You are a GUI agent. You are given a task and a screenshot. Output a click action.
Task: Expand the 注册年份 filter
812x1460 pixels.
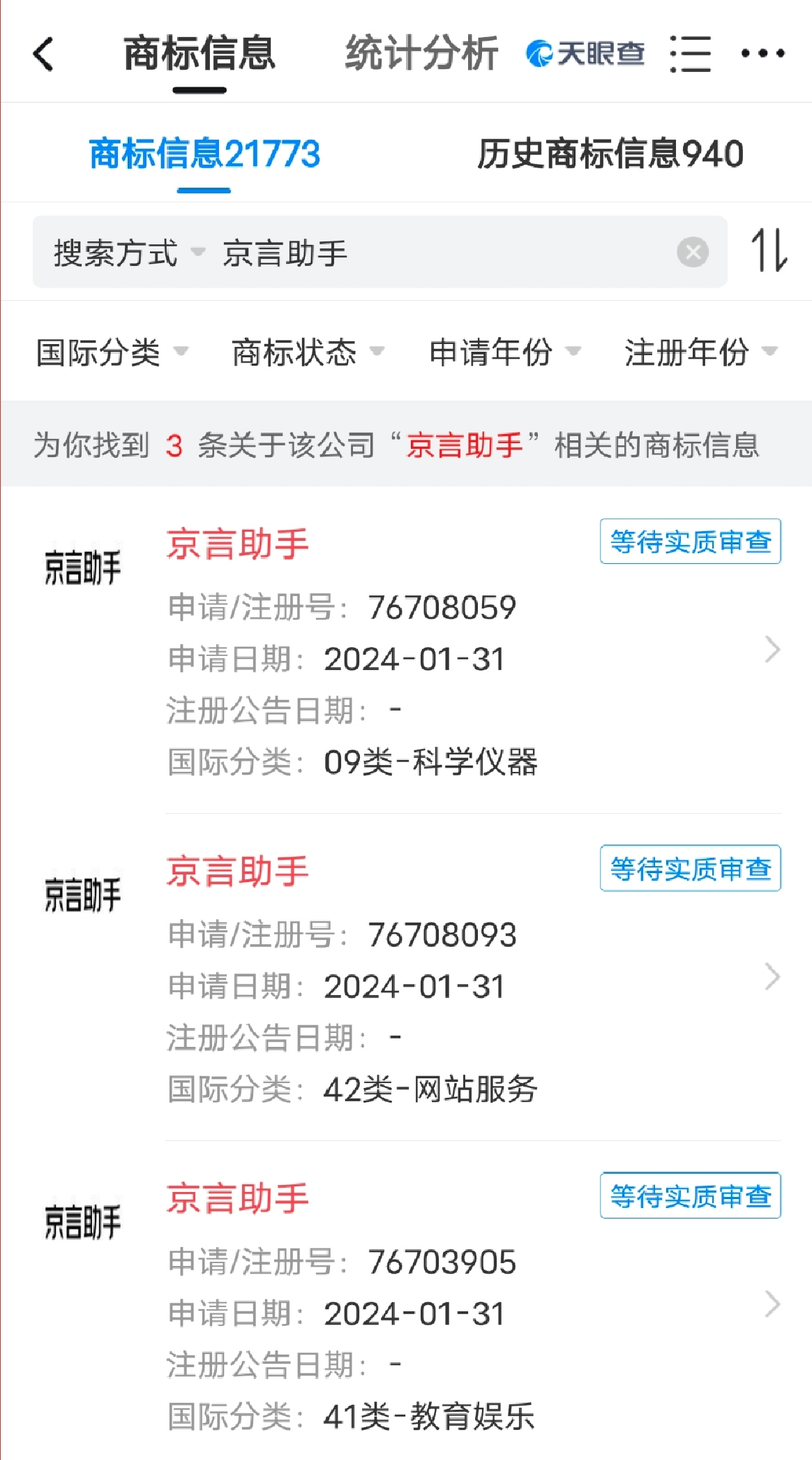click(x=701, y=352)
